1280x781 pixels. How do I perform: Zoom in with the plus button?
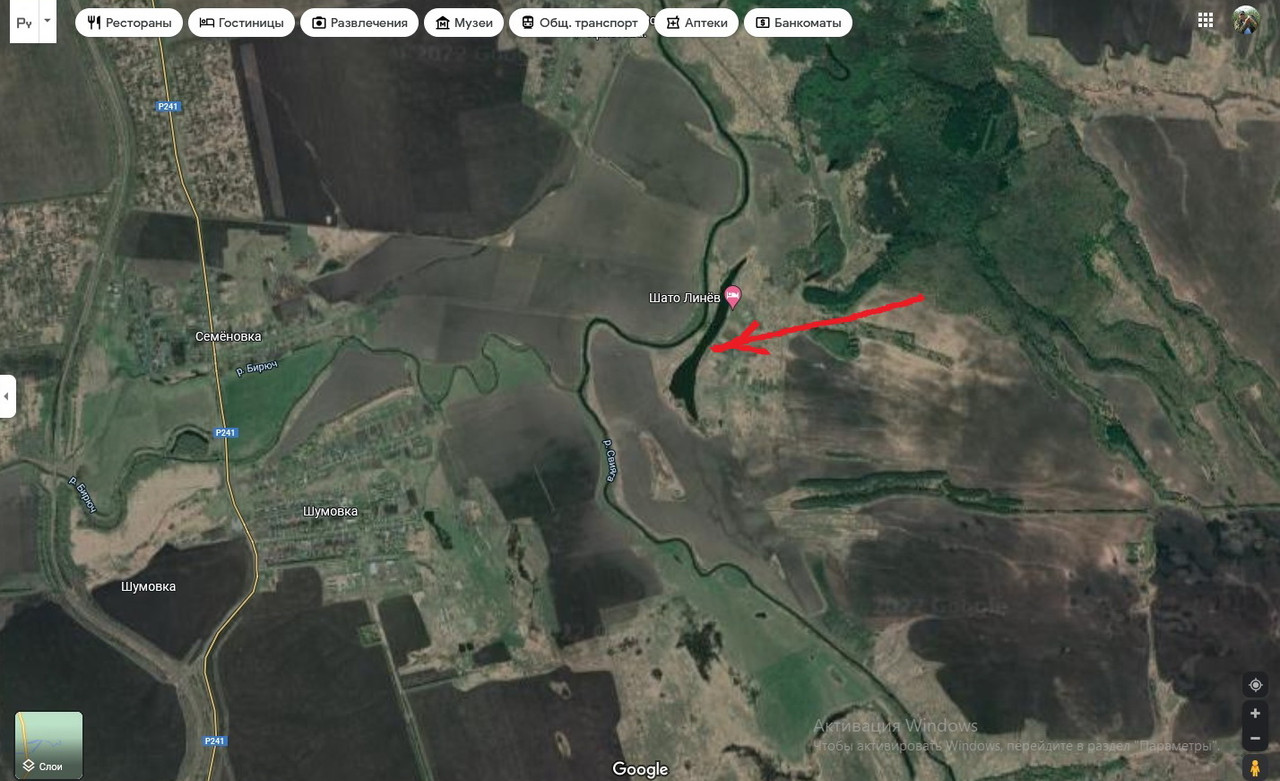[1255, 714]
